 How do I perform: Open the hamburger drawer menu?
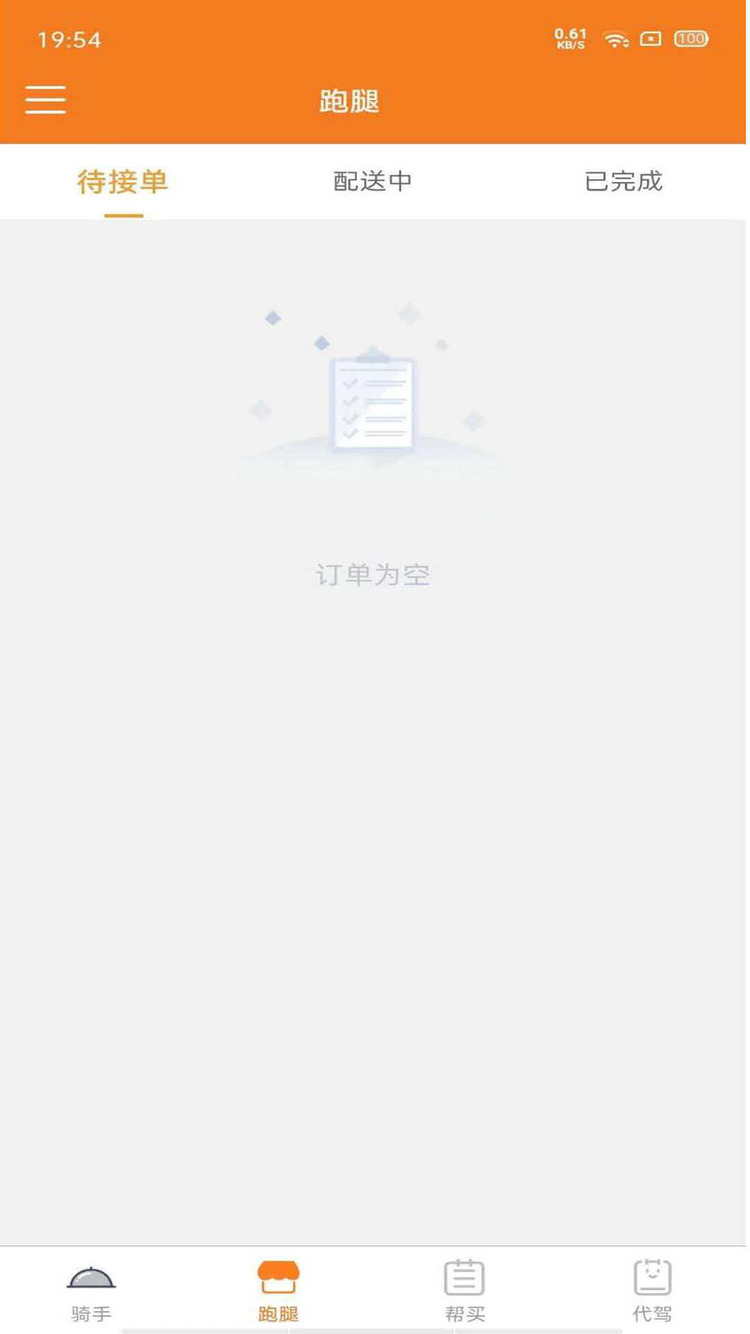tap(46, 99)
